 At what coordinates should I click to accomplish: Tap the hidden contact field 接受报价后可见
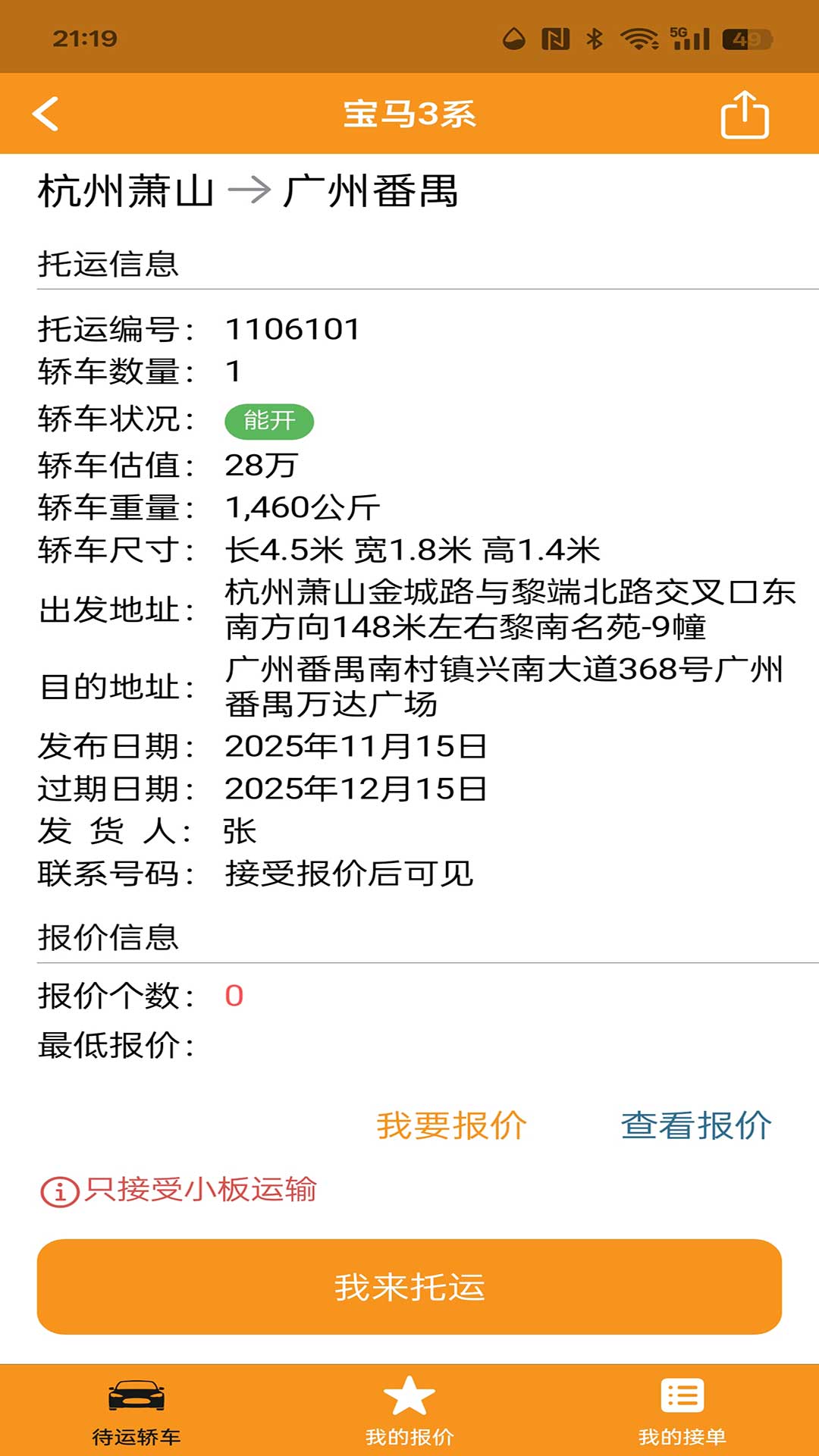(347, 874)
